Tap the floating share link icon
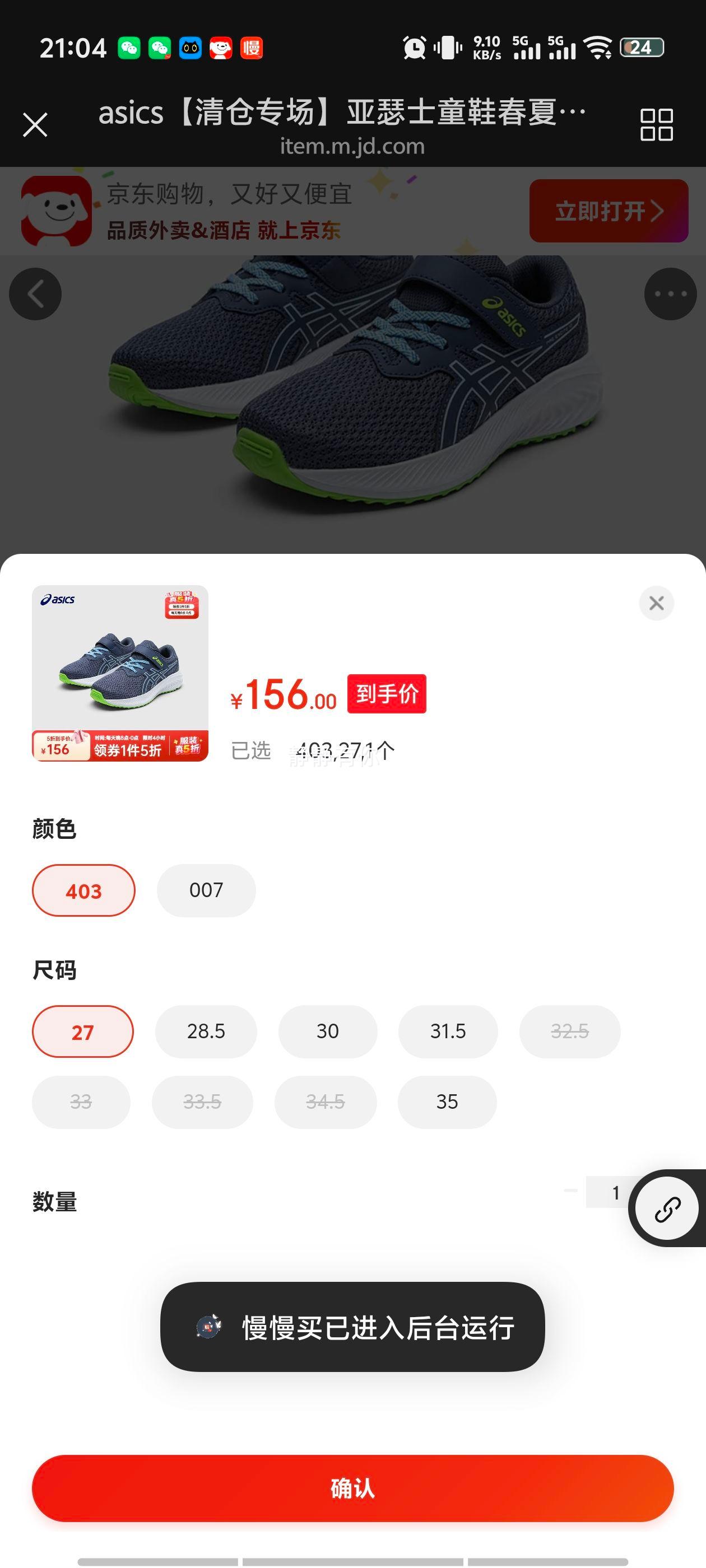The height and width of the screenshot is (1568, 706). (667, 1208)
